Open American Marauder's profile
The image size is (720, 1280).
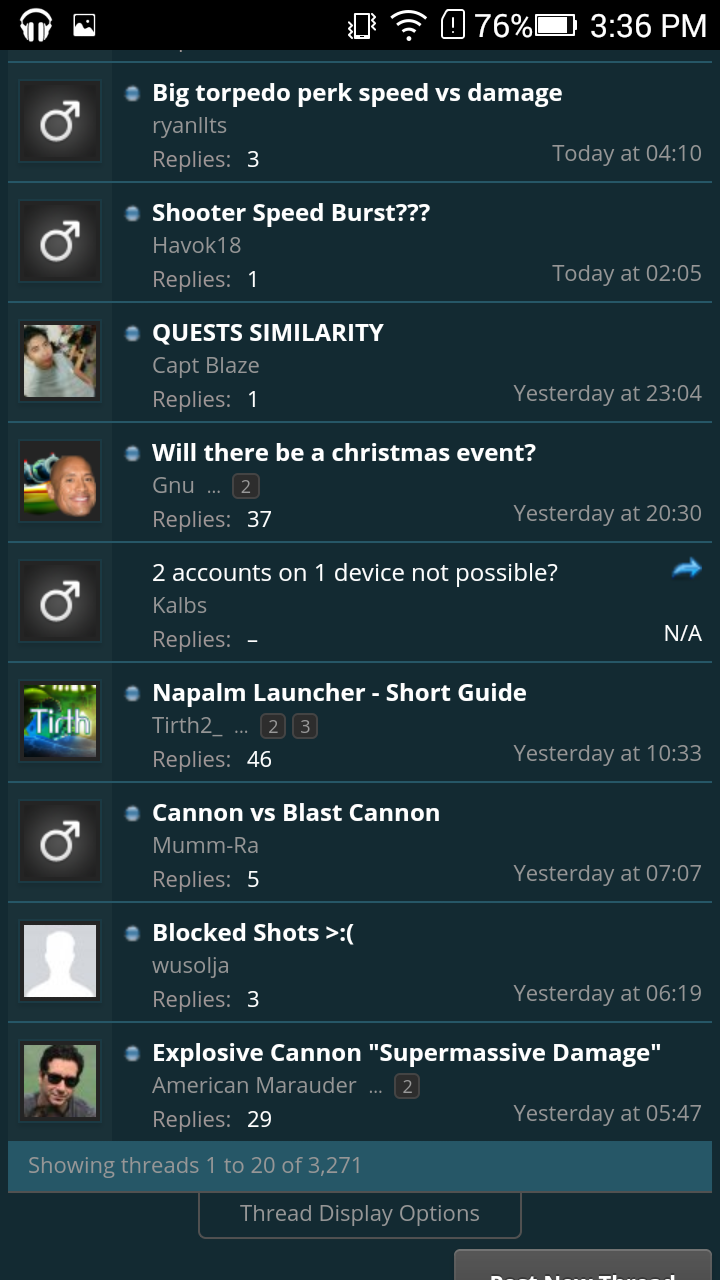(254, 1086)
